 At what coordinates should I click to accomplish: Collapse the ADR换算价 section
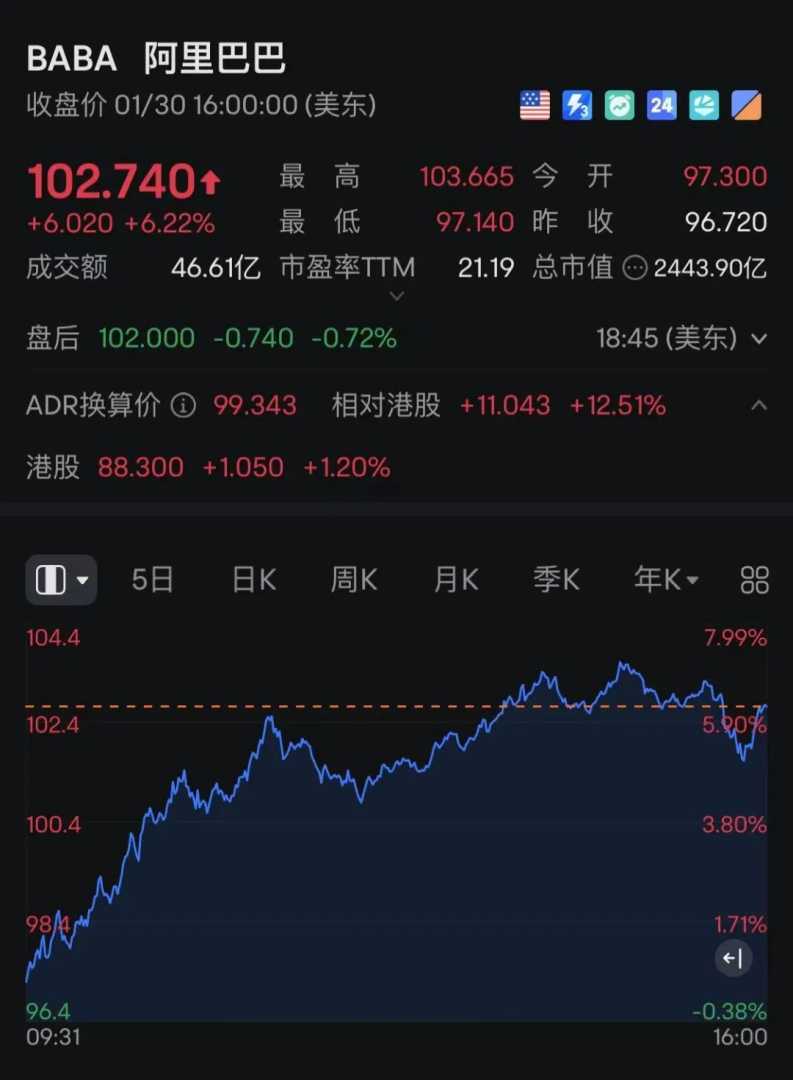click(759, 405)
